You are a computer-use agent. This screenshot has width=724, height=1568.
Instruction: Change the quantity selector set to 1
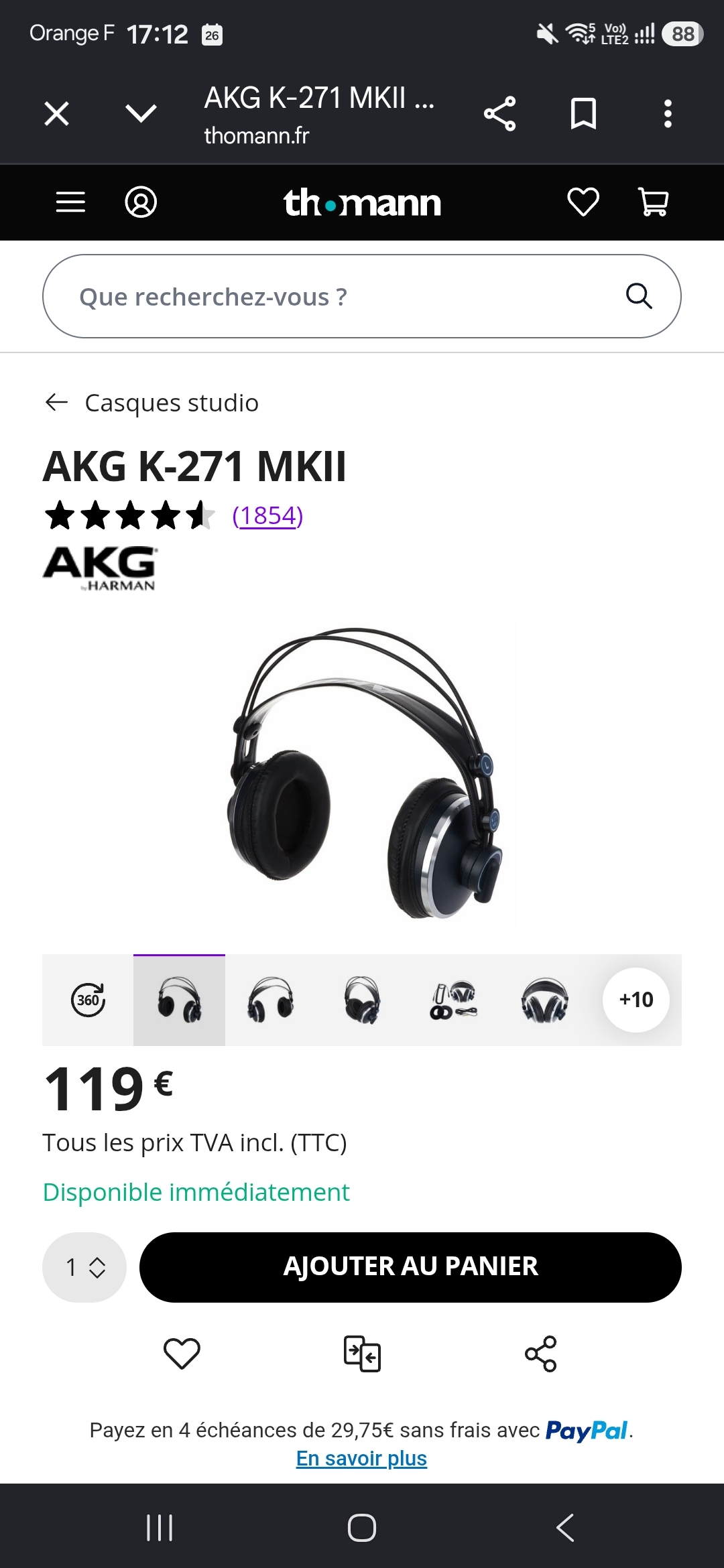click(84, 1267)
